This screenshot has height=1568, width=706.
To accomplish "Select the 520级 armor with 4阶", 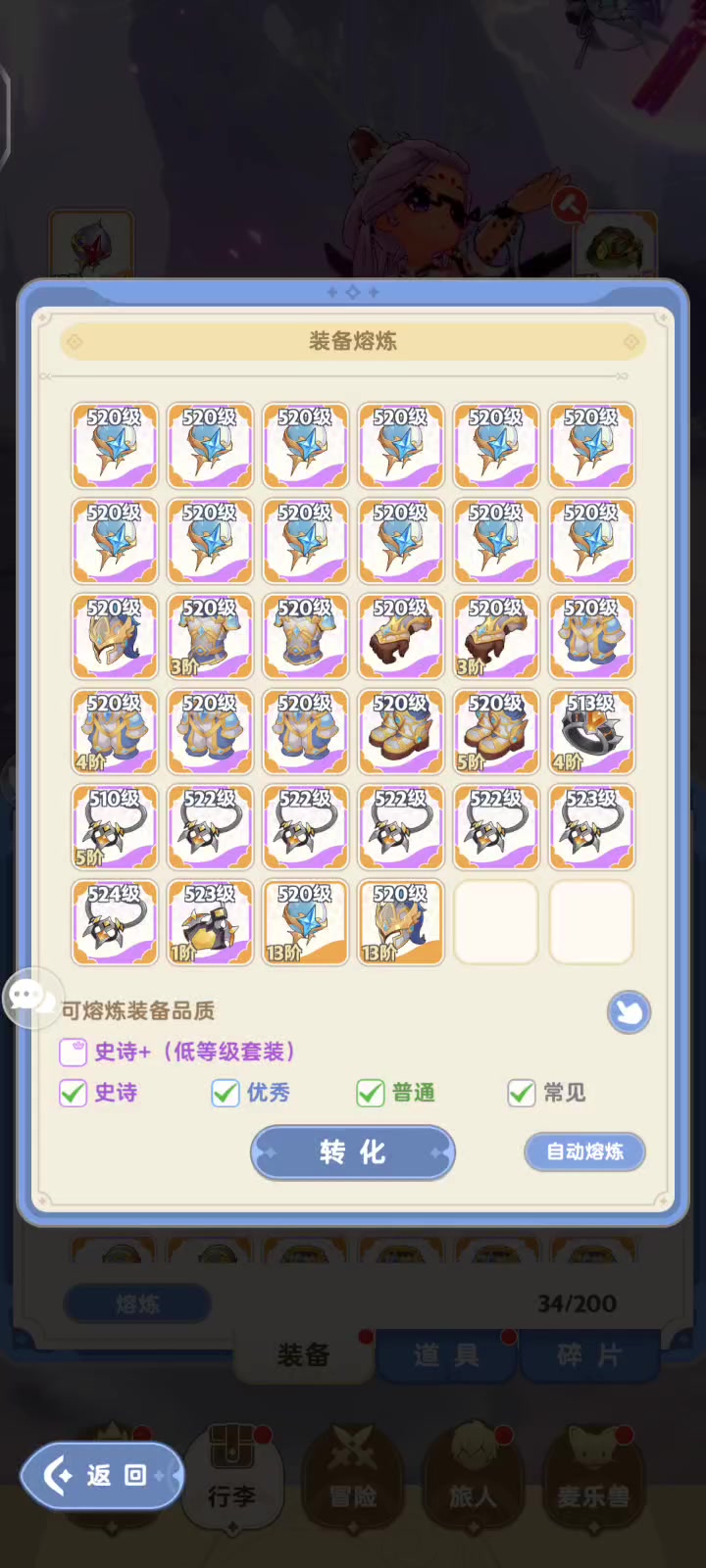I will [x=115, y=731].
